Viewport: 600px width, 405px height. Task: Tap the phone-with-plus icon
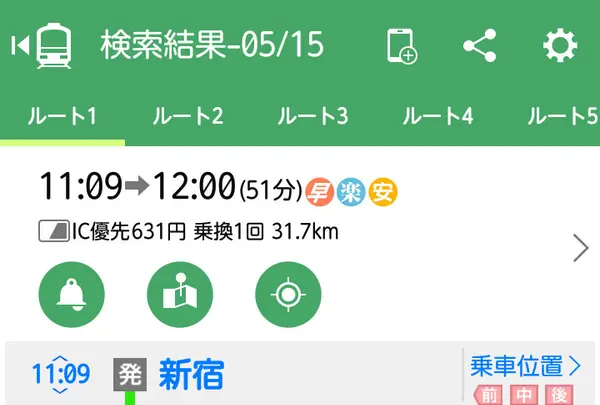401,46
